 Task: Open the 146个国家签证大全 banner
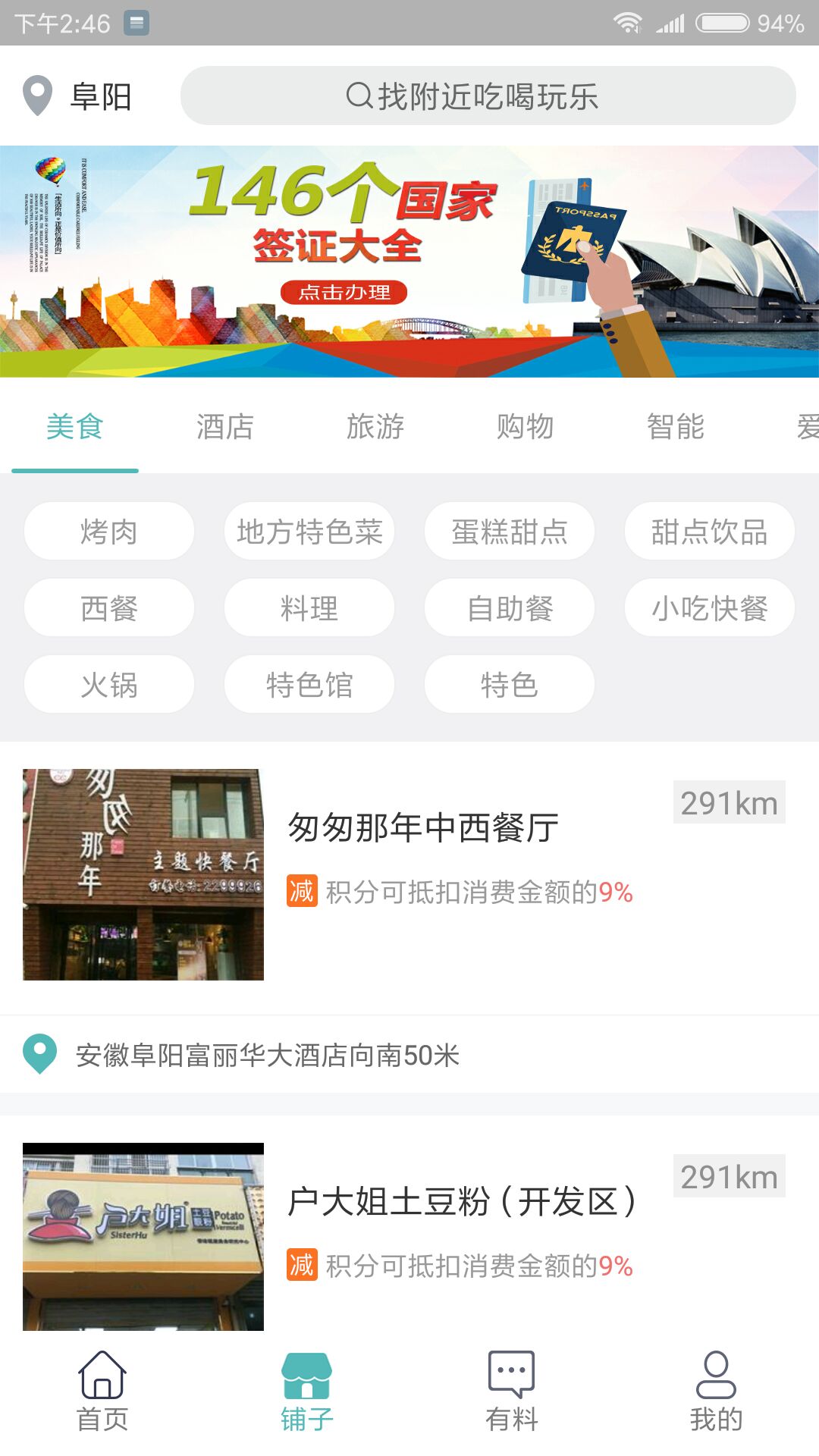(x=409, y=261)
